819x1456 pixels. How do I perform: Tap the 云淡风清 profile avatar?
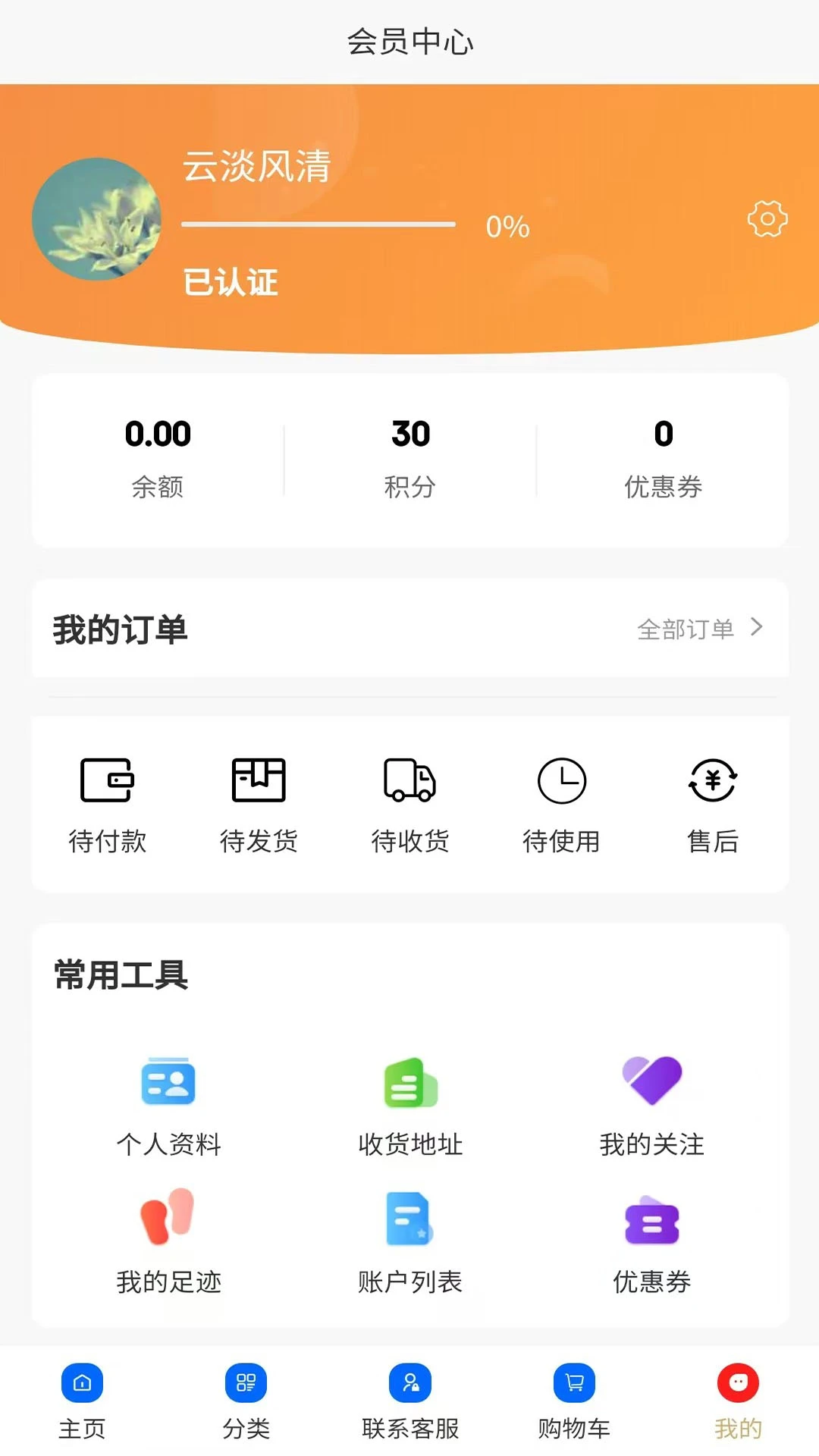coord(99,219)
